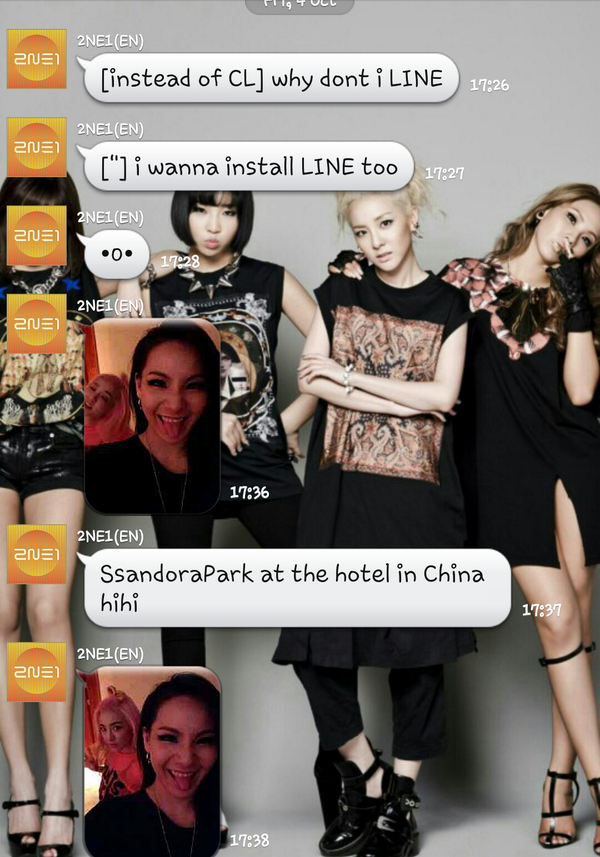Viewport: 600px width, 857px height.
Task: View the photo message sent at 17:38
Action: pos(152,762)
